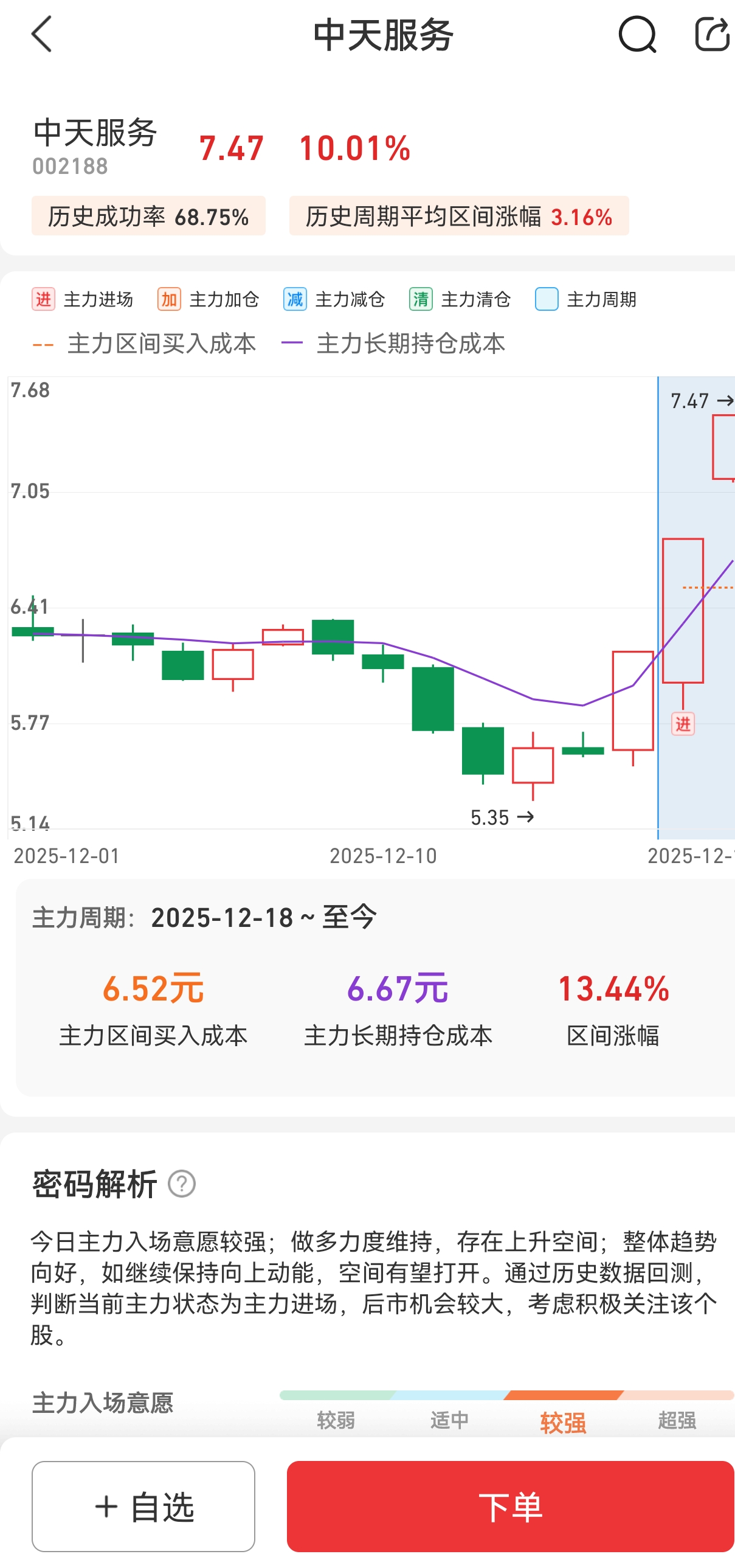Open the help icon beside 密码解析
Image resolution: width=735 pixels, height=1568 pixels.
[181, 1184]
